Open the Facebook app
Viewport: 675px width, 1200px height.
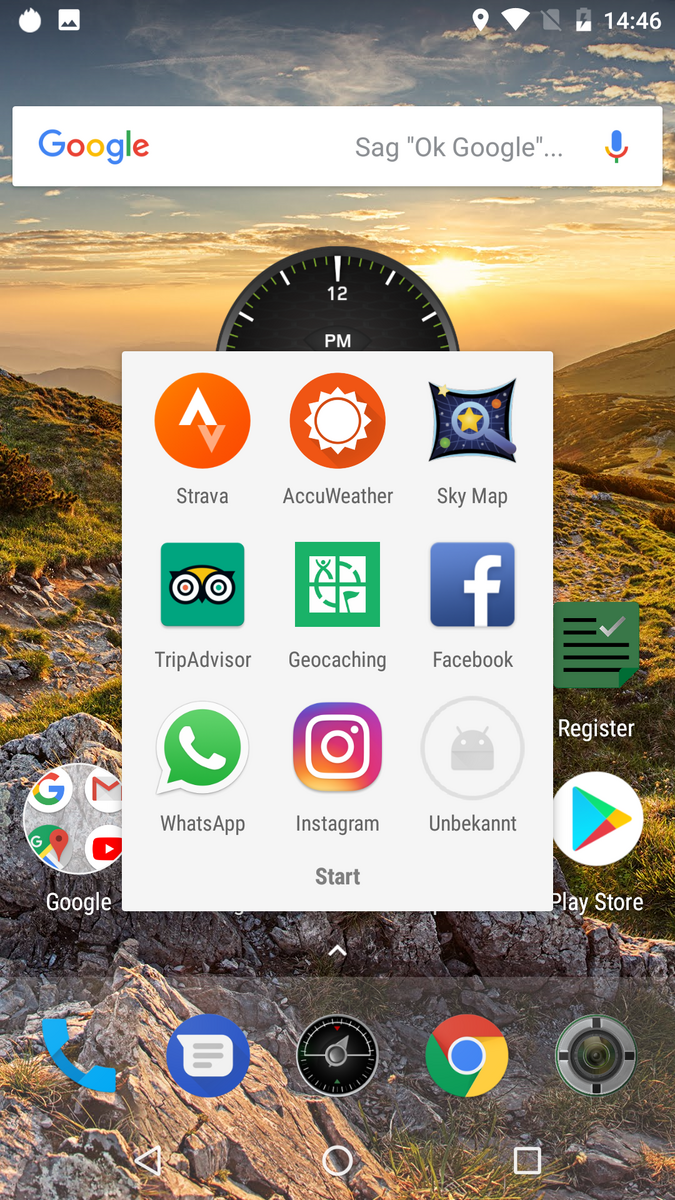tap(472, 586)
